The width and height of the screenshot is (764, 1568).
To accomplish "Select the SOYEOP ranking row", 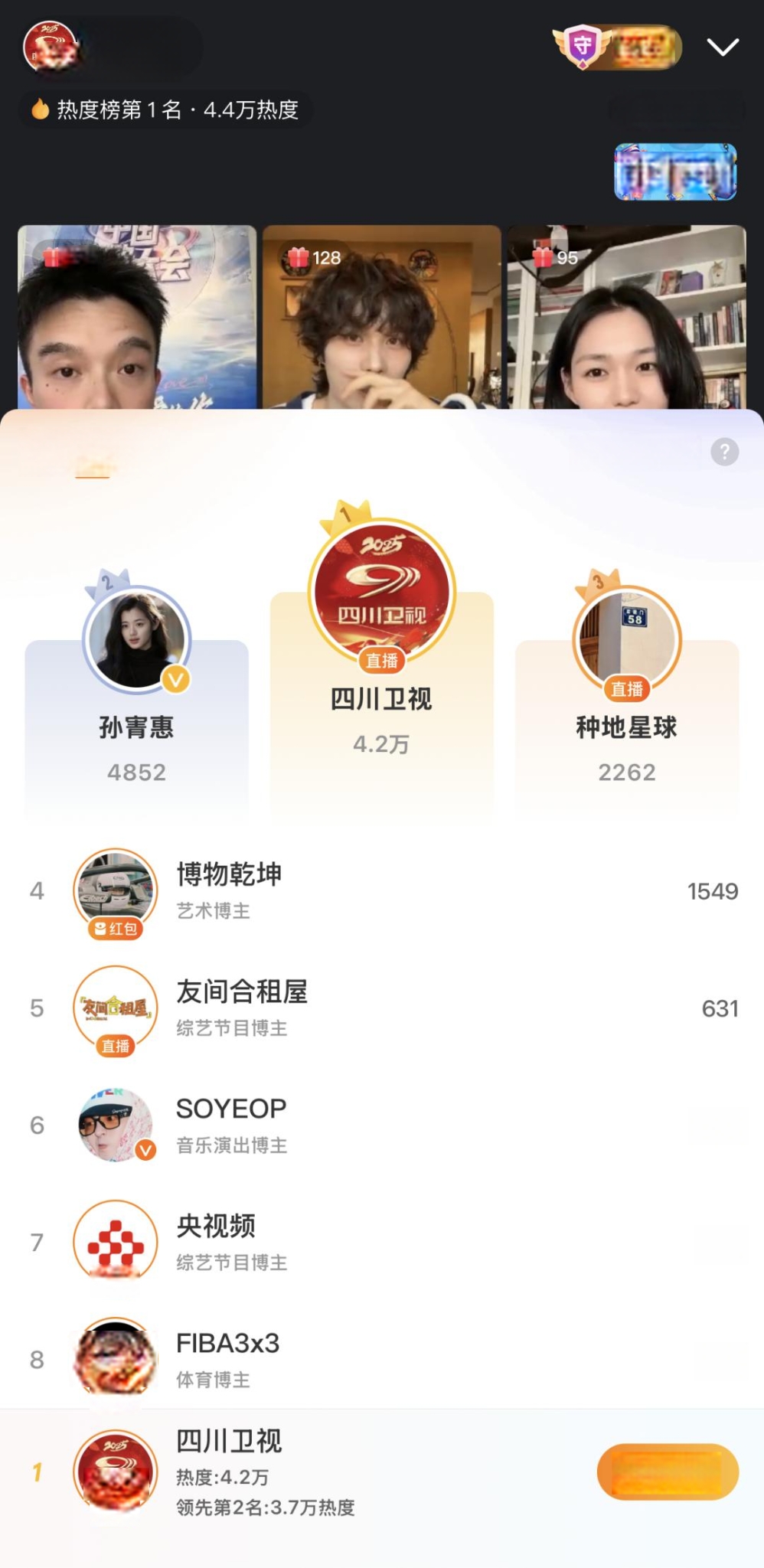I will click(x=381, y=1125).
